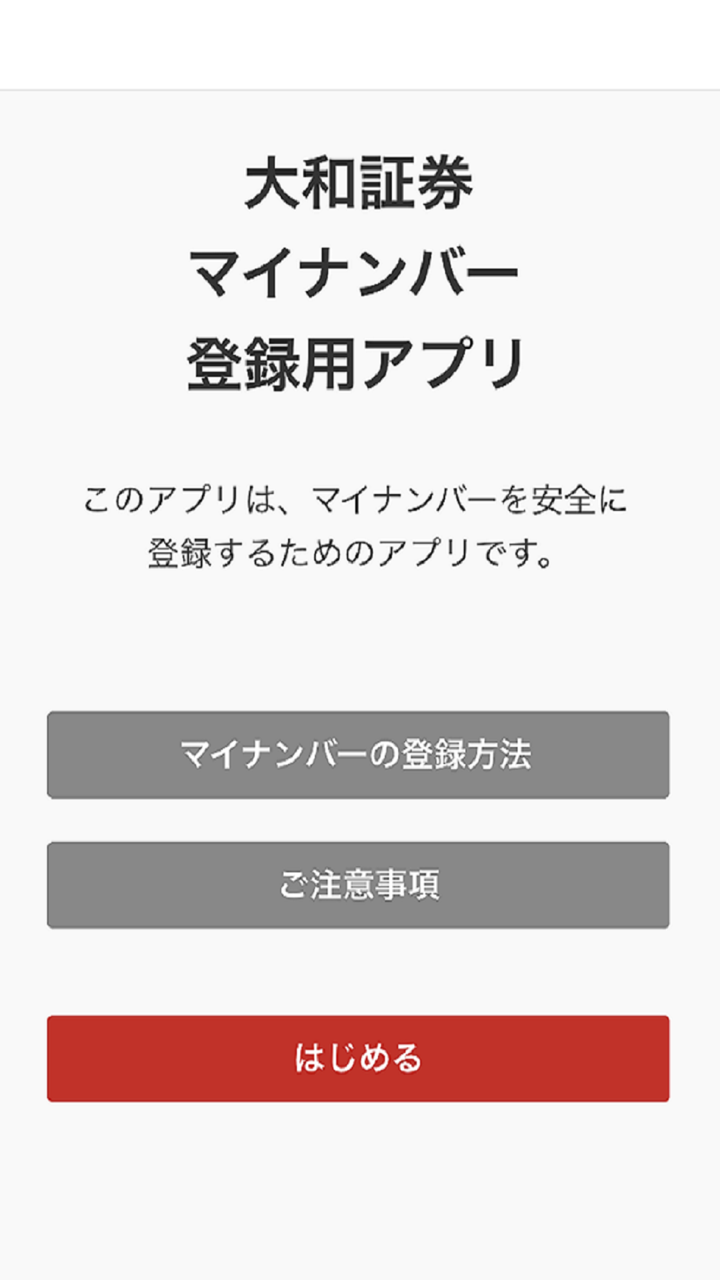Screen dimensions: 720x1280
Task: Open the マイナンバーの登録方法 guide
Action: (x=358, y=755)
